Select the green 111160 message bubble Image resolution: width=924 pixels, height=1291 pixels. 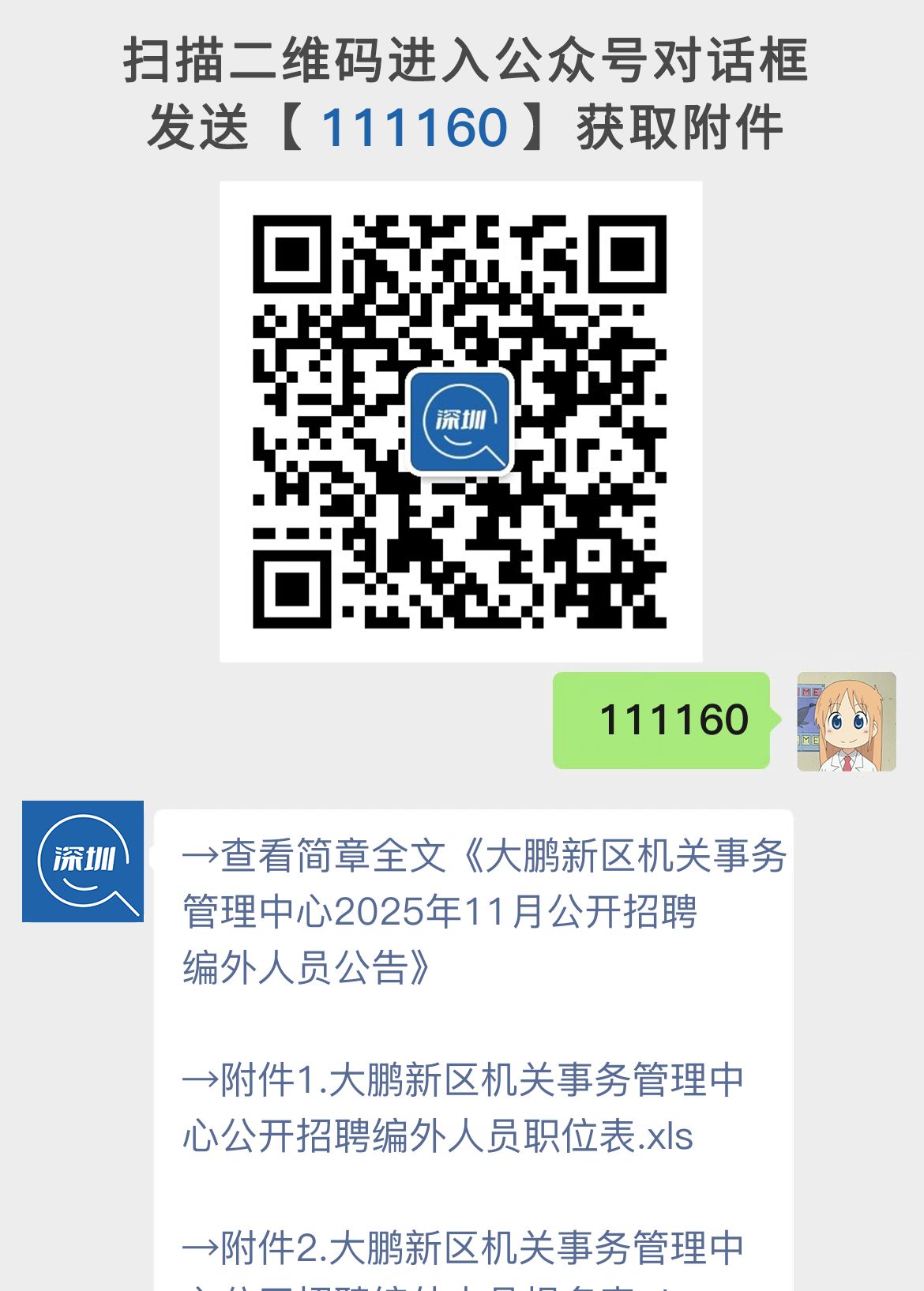[662, 720]
